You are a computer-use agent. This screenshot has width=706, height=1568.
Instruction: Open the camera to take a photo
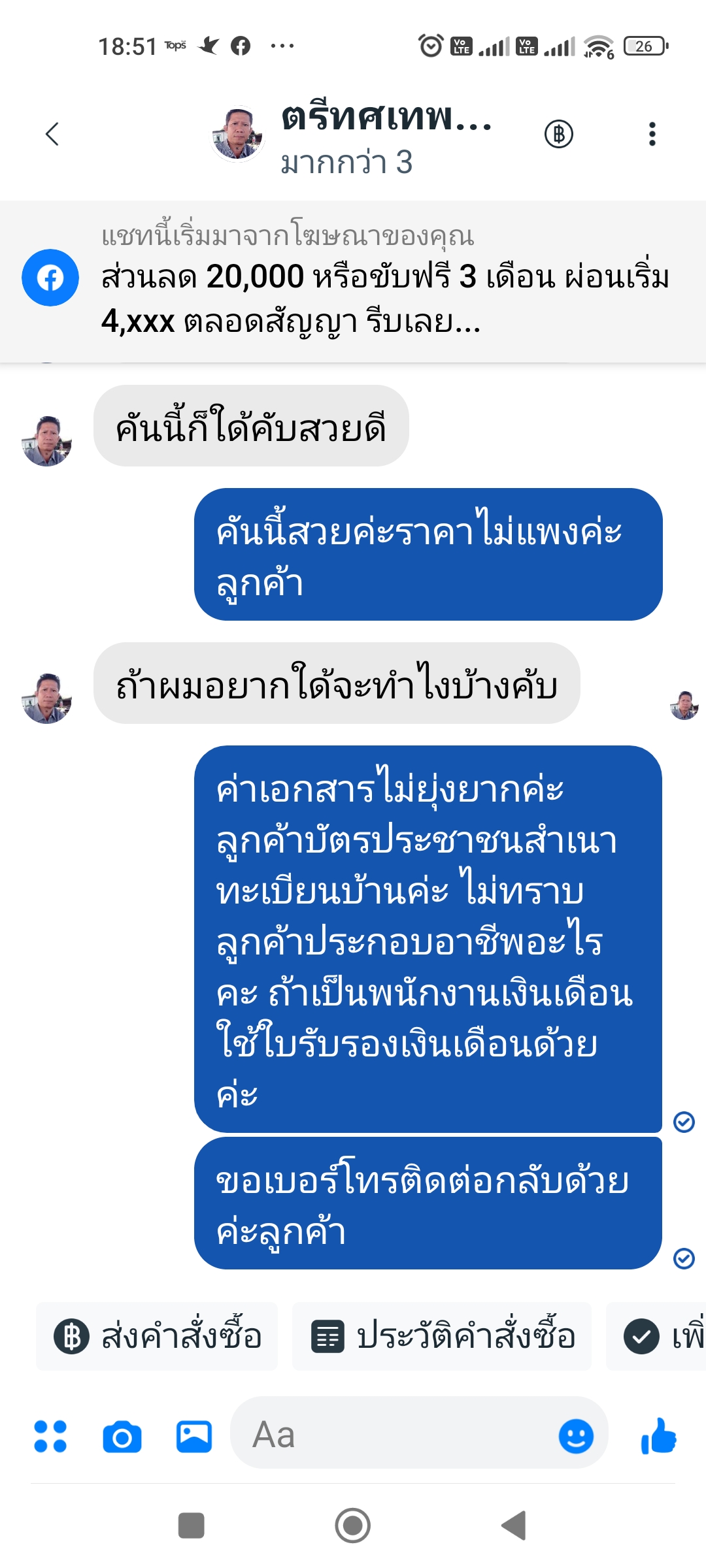click(122, 1436)
